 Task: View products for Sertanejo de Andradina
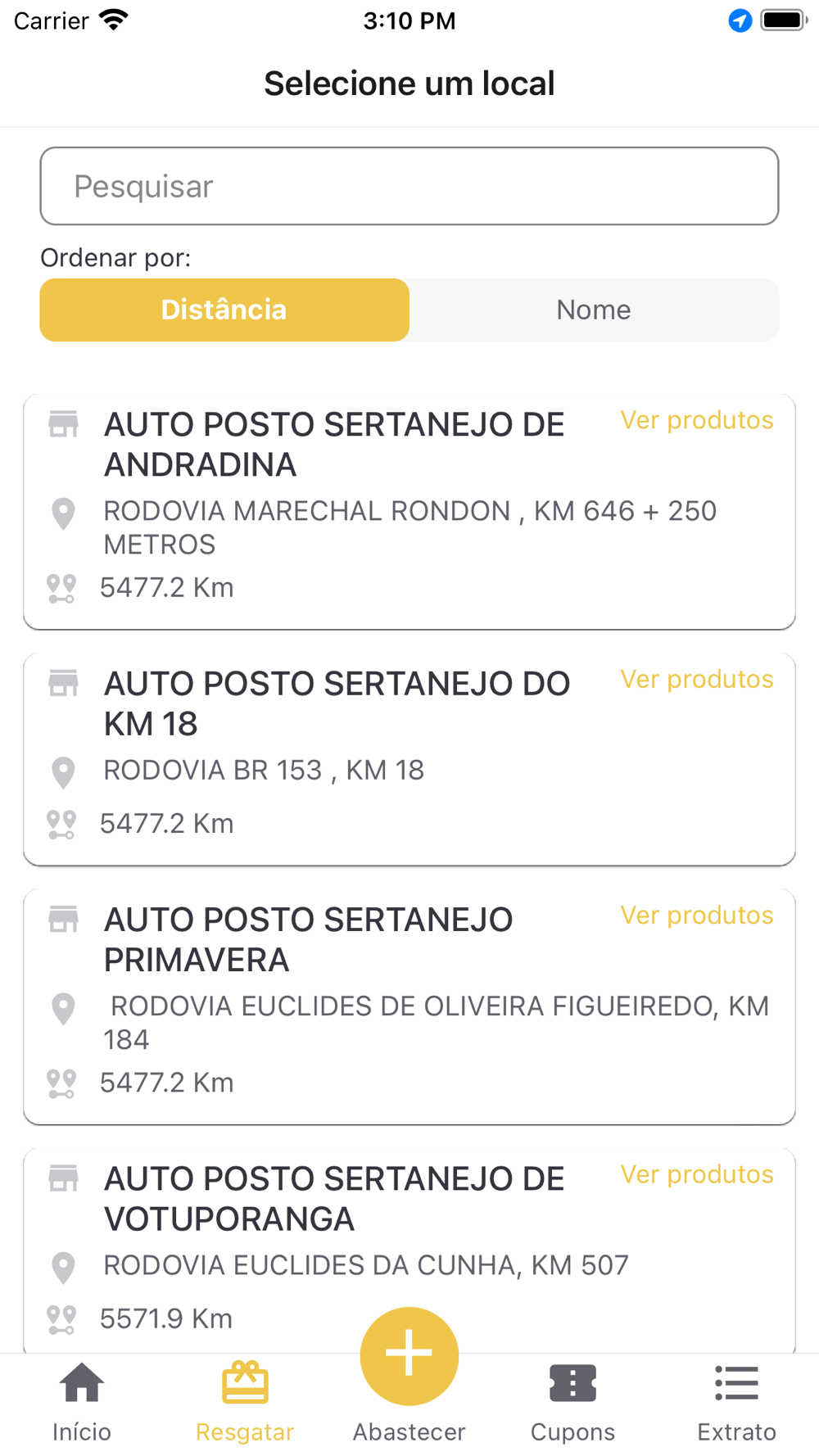pyautogui.click(x=696, y=421)
